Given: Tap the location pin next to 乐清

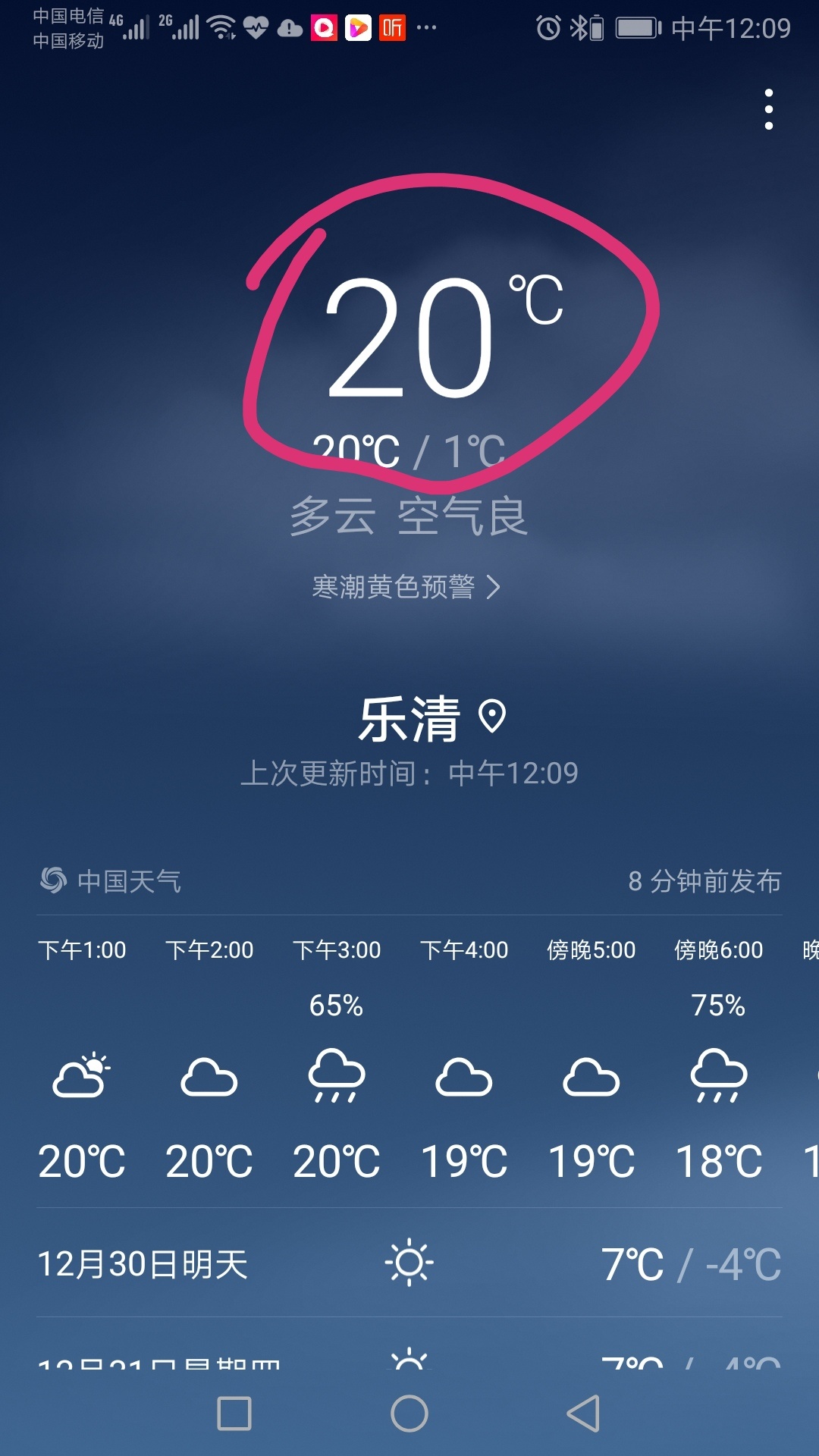Looking at the screenshot, I should (x=492, y=717).
